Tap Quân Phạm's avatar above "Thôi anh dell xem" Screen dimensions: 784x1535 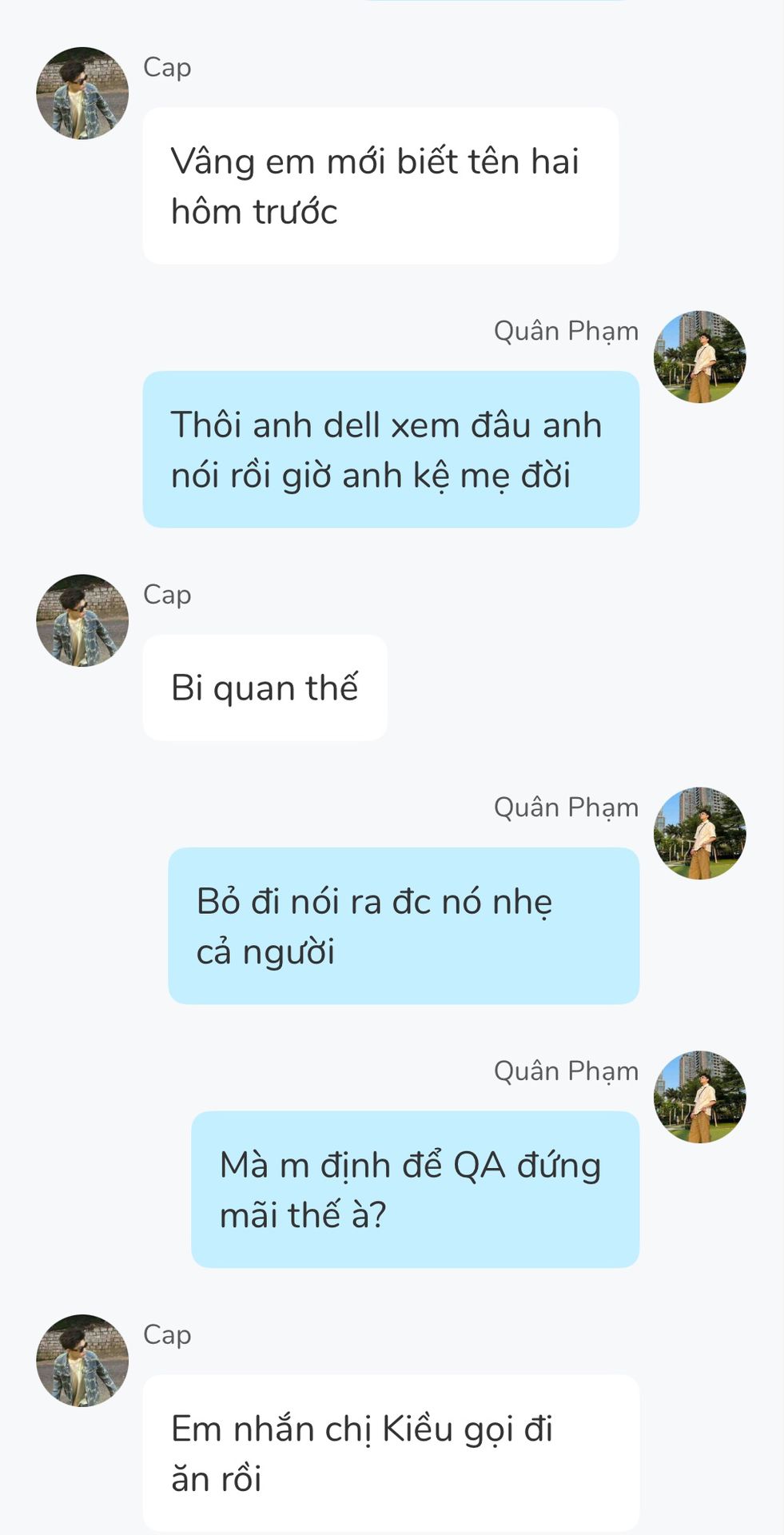(700, 357)
